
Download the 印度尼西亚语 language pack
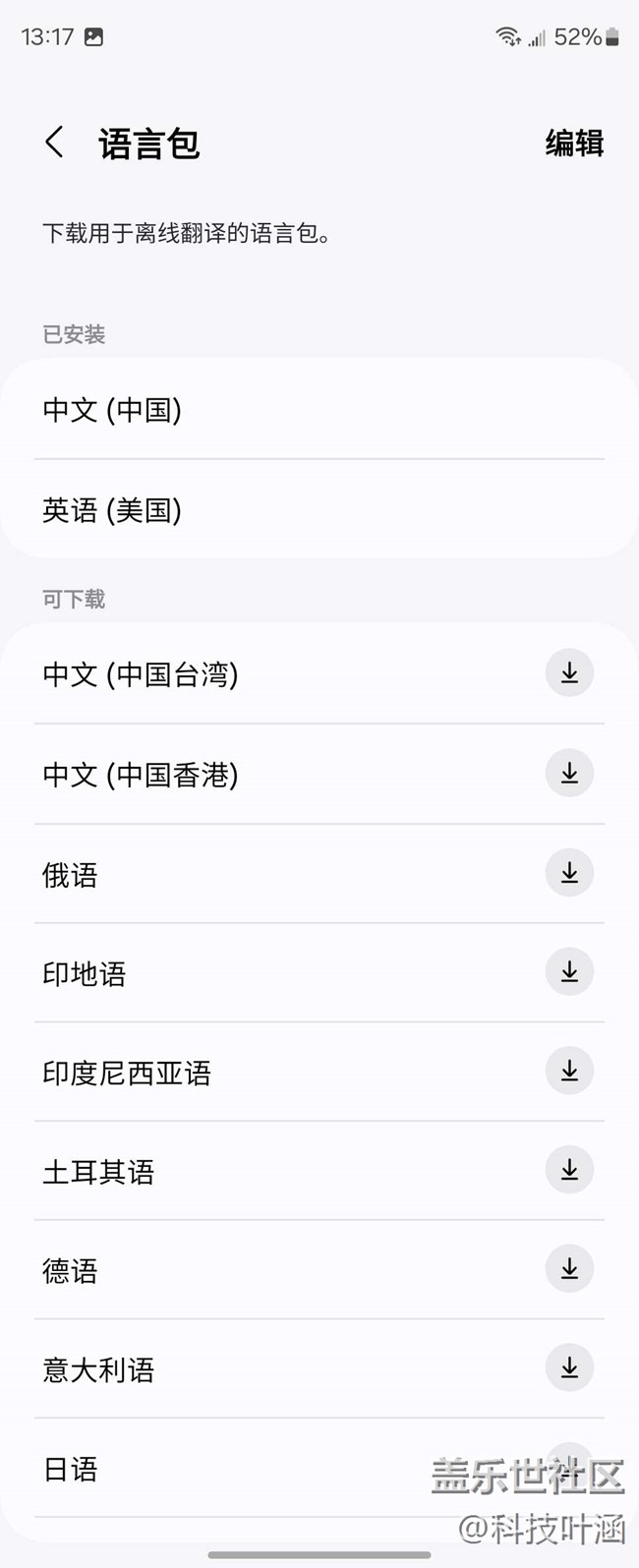[569, 1072]
